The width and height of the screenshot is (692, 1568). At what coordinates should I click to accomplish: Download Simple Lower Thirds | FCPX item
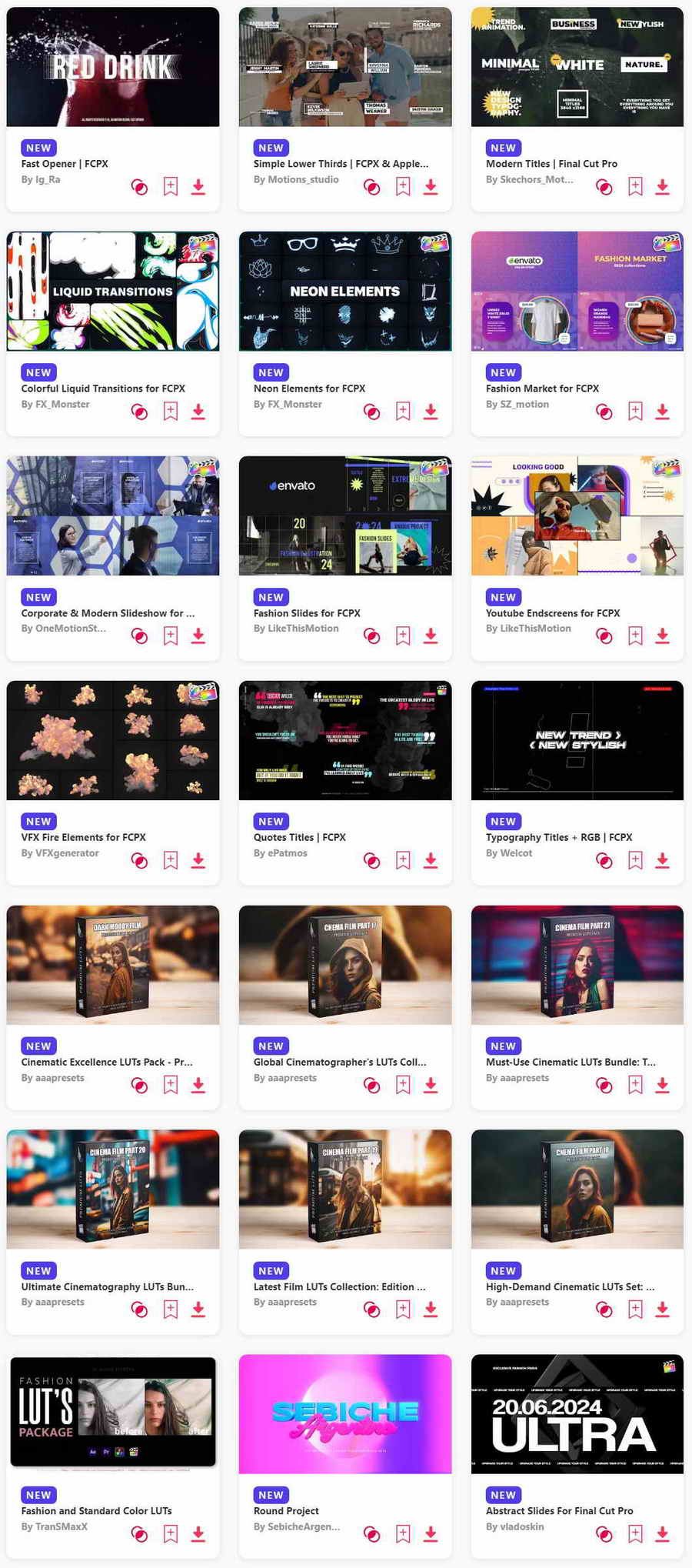431,186
